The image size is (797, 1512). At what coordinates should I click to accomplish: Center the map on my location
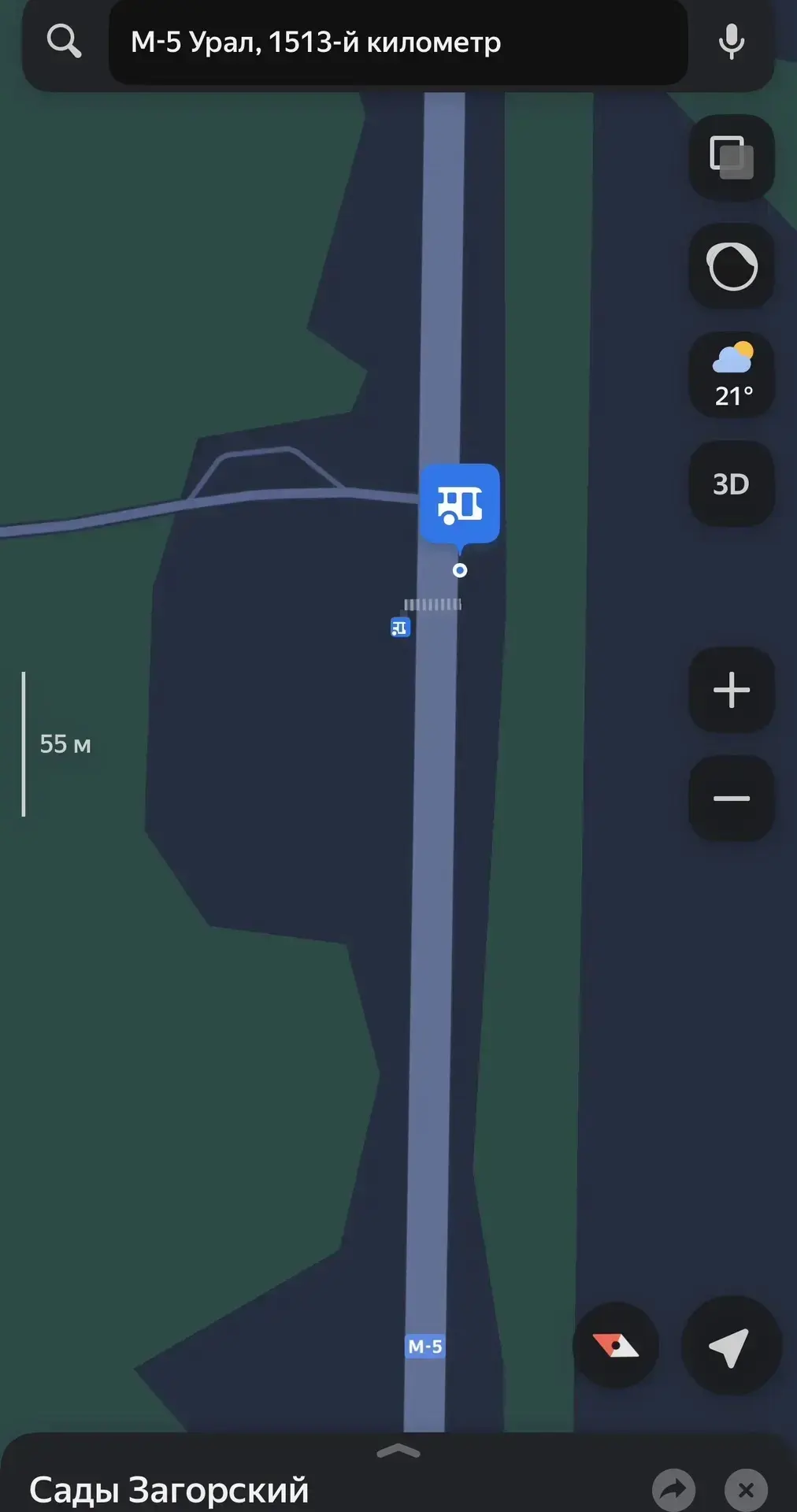(x=730, y=1347)
